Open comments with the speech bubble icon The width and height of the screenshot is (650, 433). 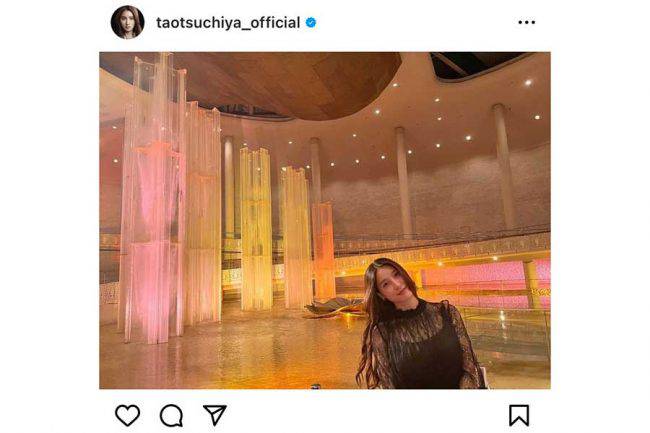click(171, 414)
